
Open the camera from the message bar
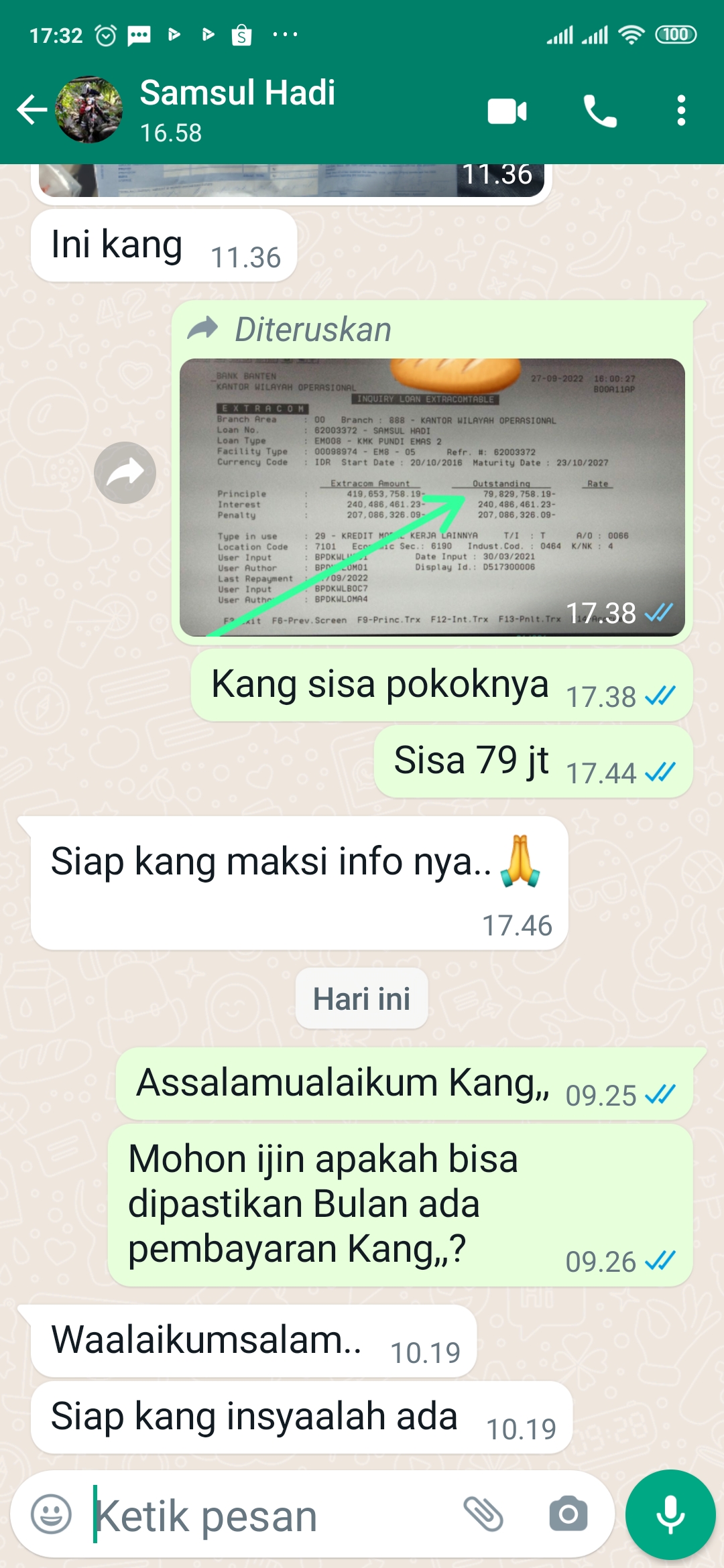[568, 1514]
